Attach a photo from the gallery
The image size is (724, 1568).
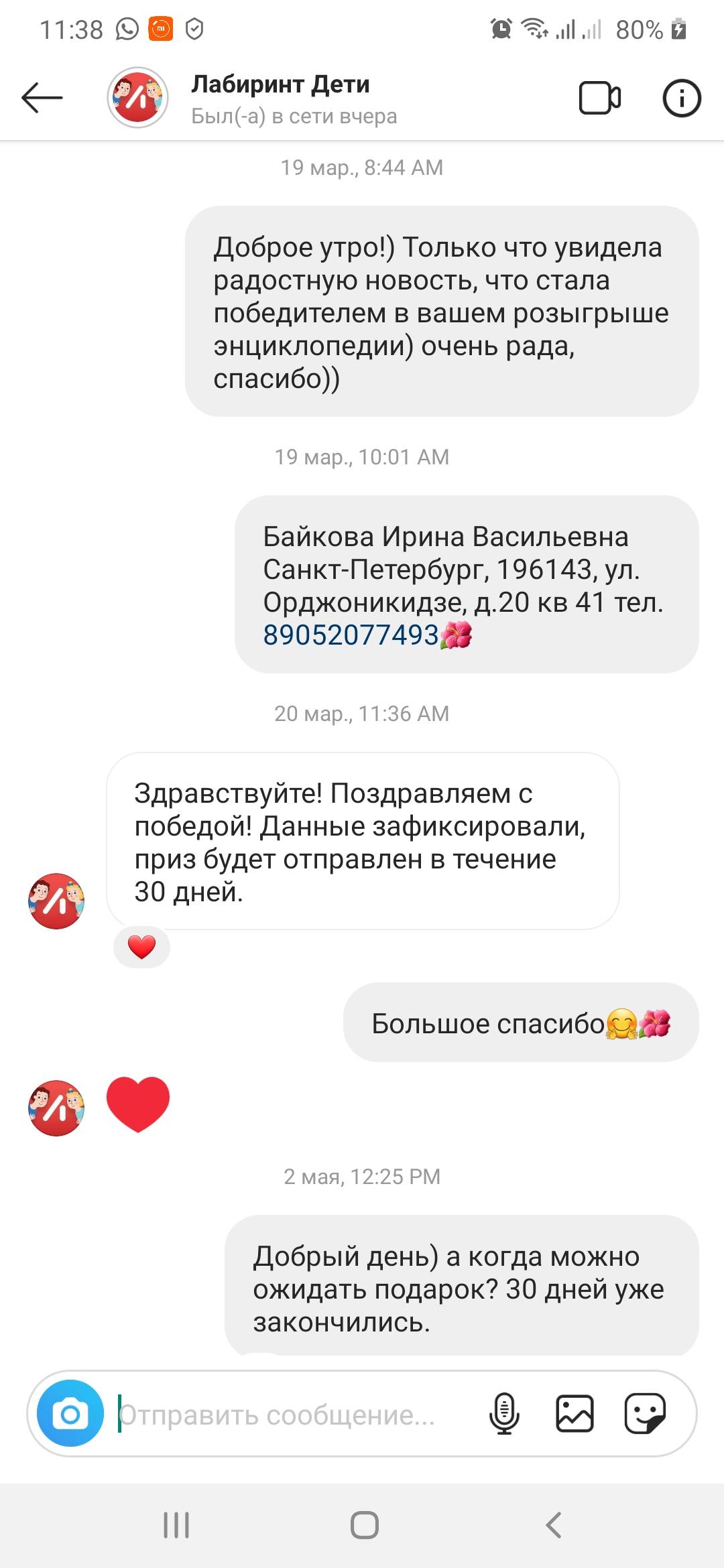pos(575,1413)
